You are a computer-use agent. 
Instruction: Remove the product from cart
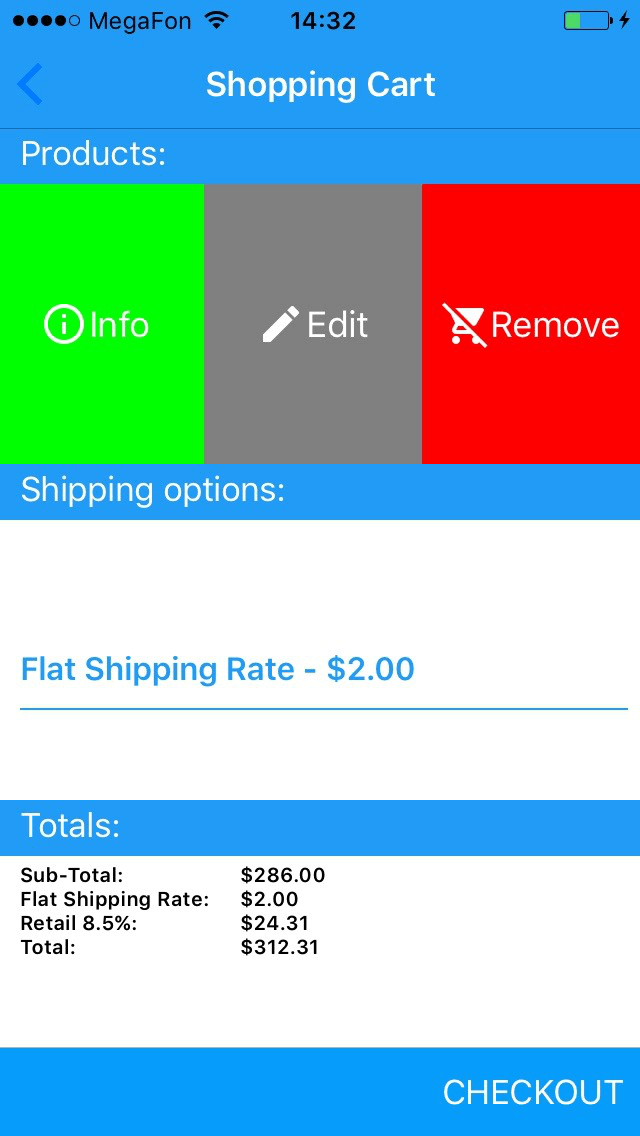[x=531, y=324]
